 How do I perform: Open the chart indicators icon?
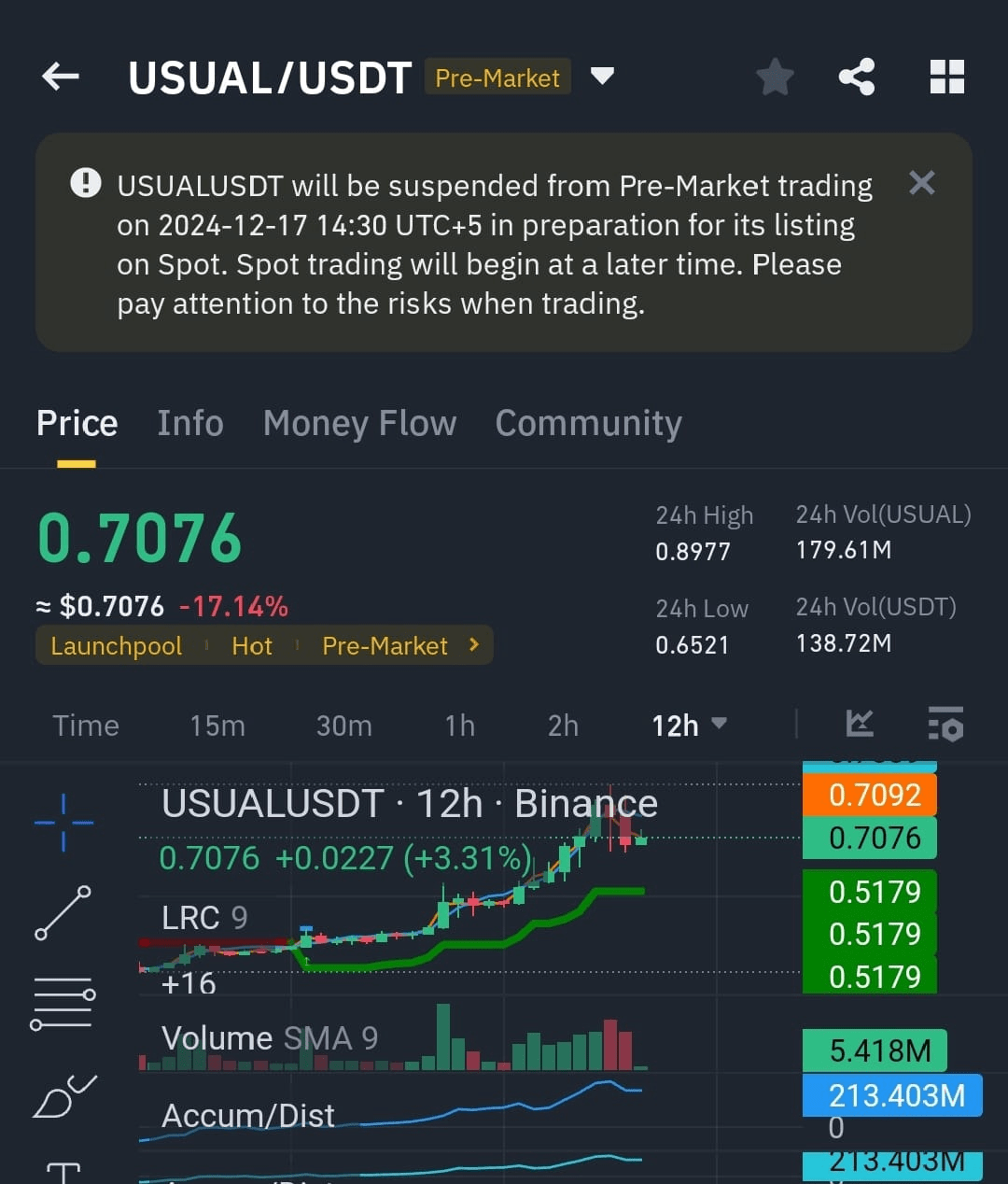click(x=860, y=724)
